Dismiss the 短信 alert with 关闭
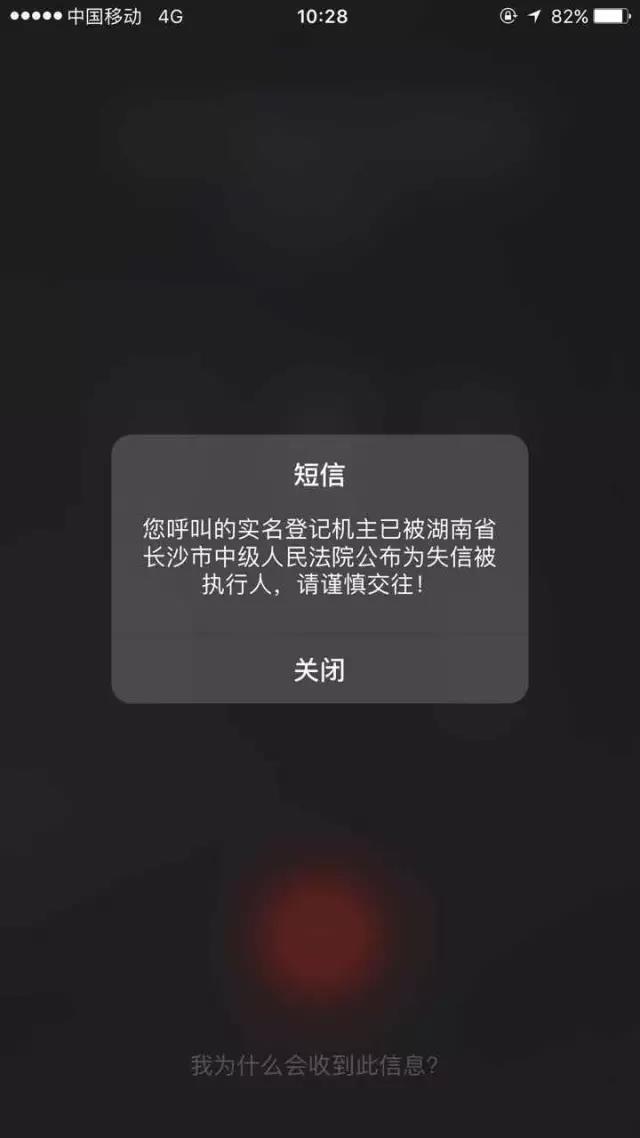The image size is (640, 1138). 319,669
